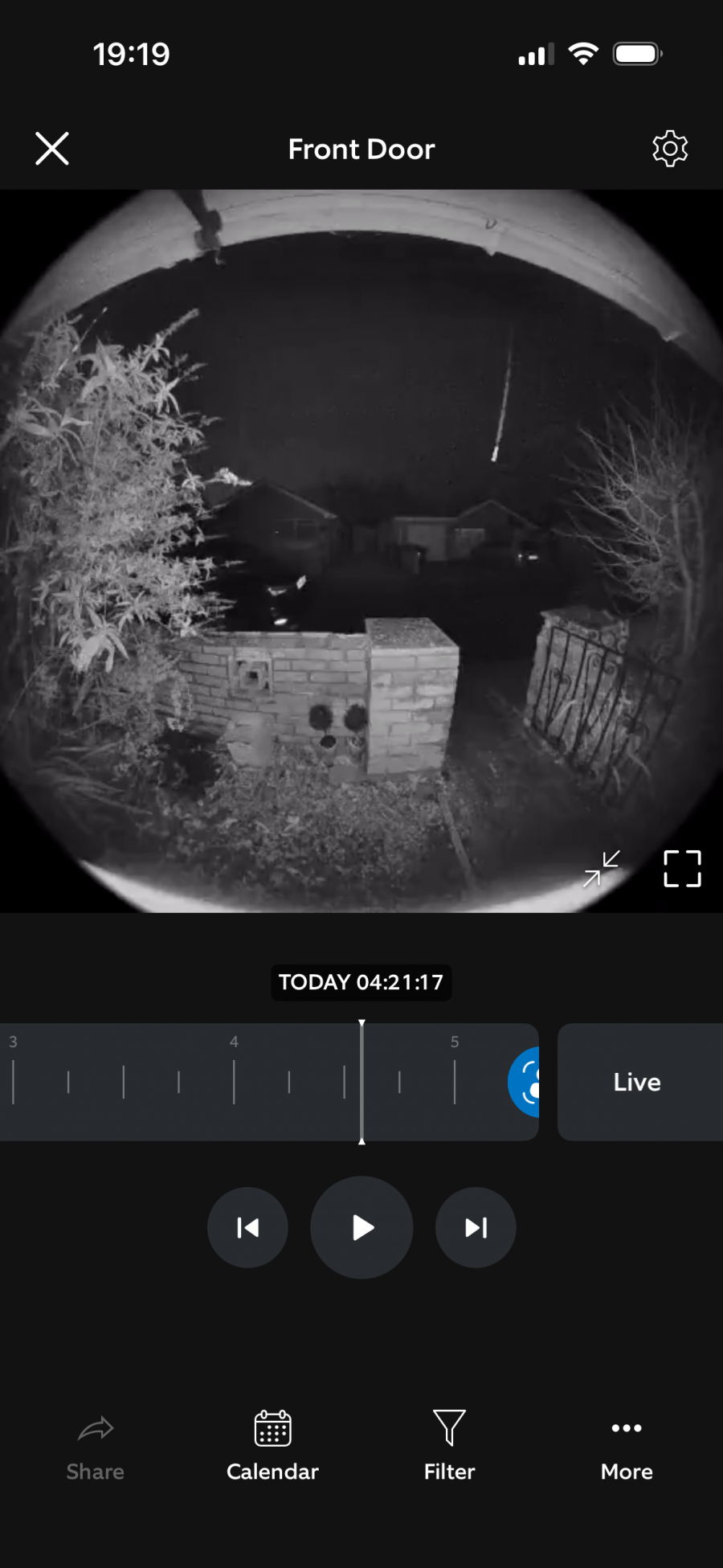Select the blue motion event on the timeline
The height and width of the screenshot is (1568, 723).
[525, 1082]
